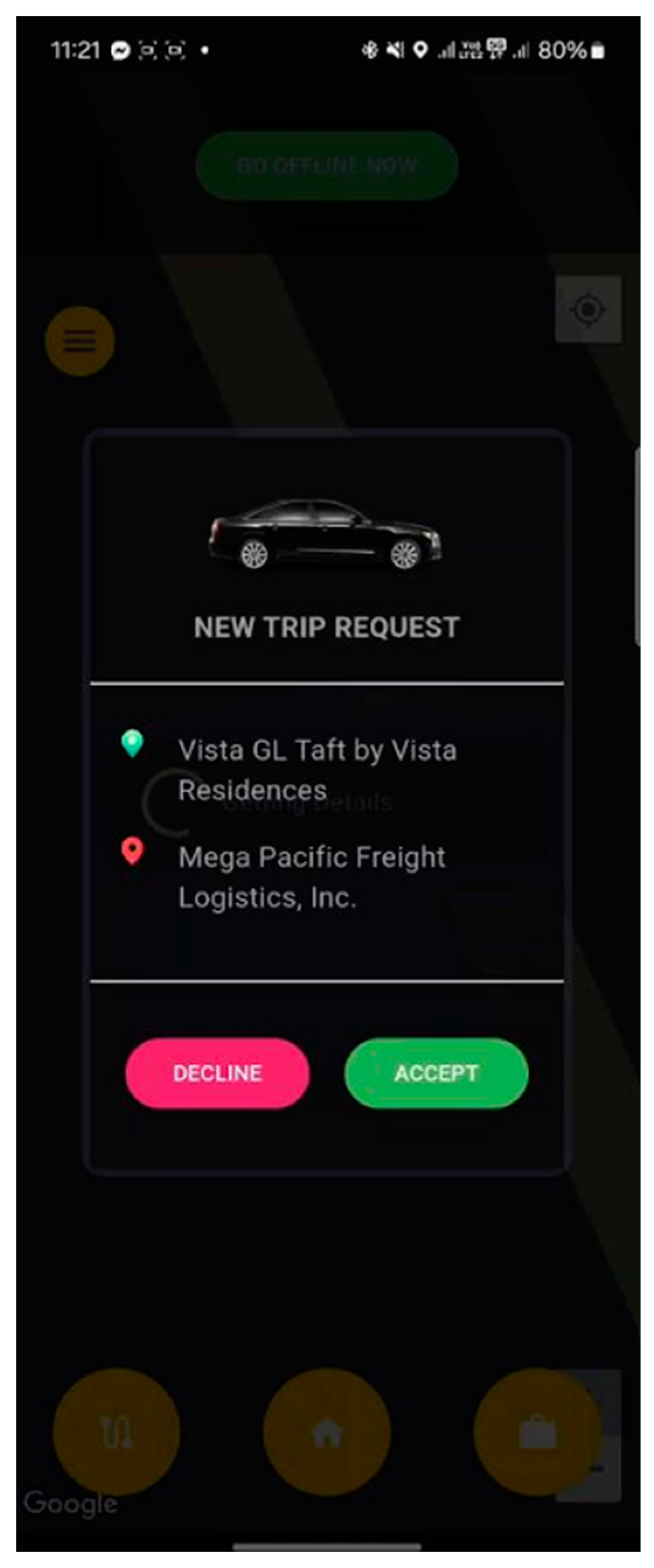Accept the new trip request
This screenshot has width=654, height=1568.
pos(436,1073)
